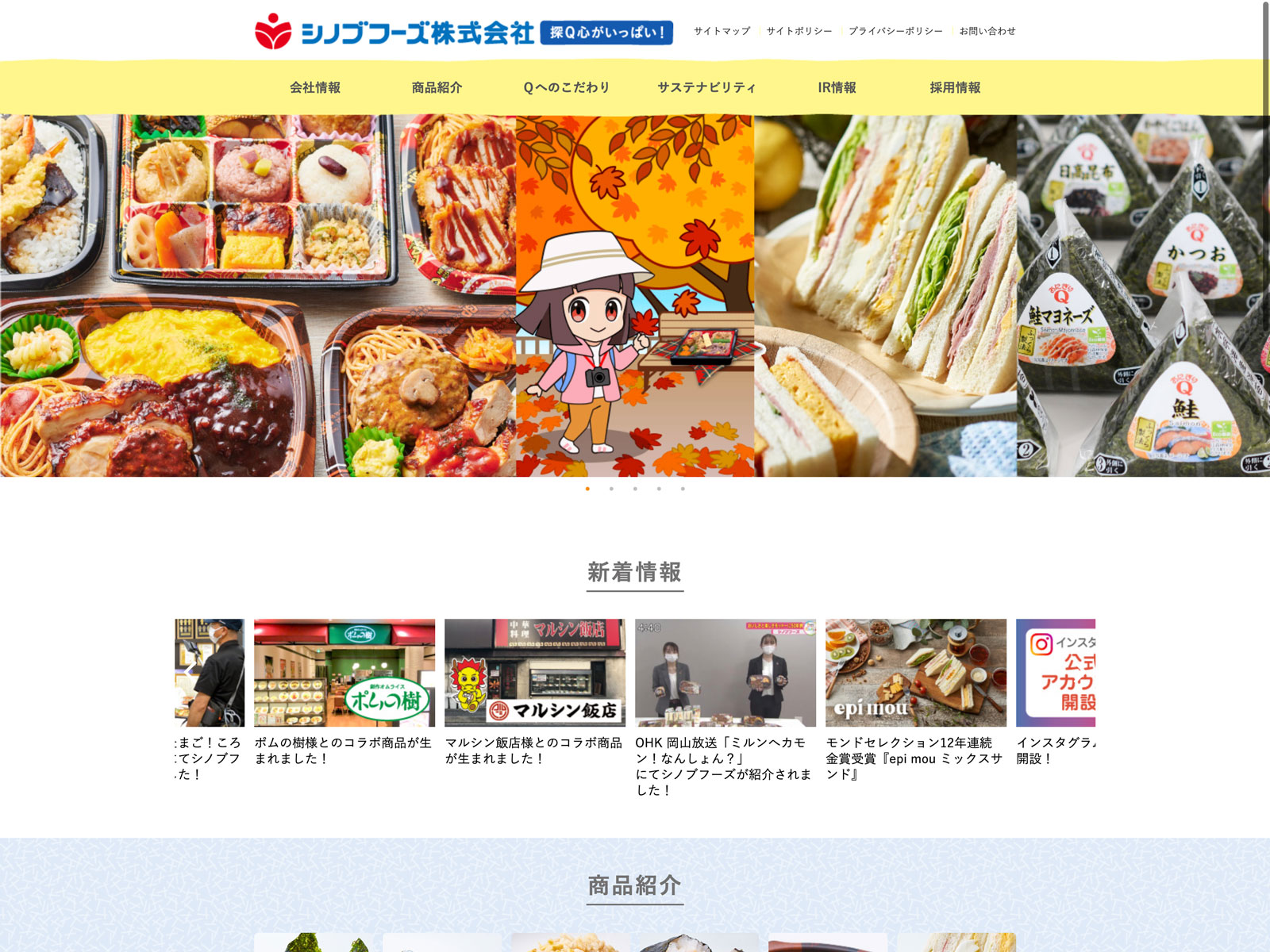Open the 会社情報 menu
The width and height of the screenshot is (1270, 952).
[315, 87]
